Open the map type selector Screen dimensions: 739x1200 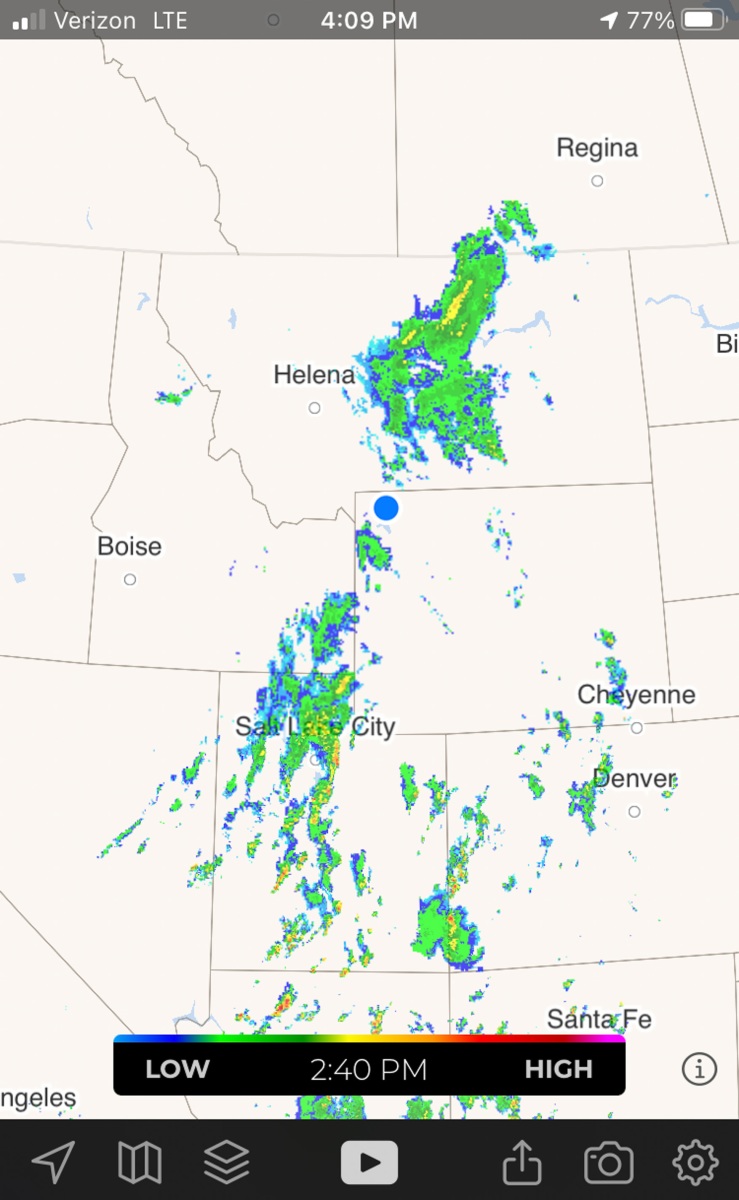pyautogui.click(x=140, y=1162)
